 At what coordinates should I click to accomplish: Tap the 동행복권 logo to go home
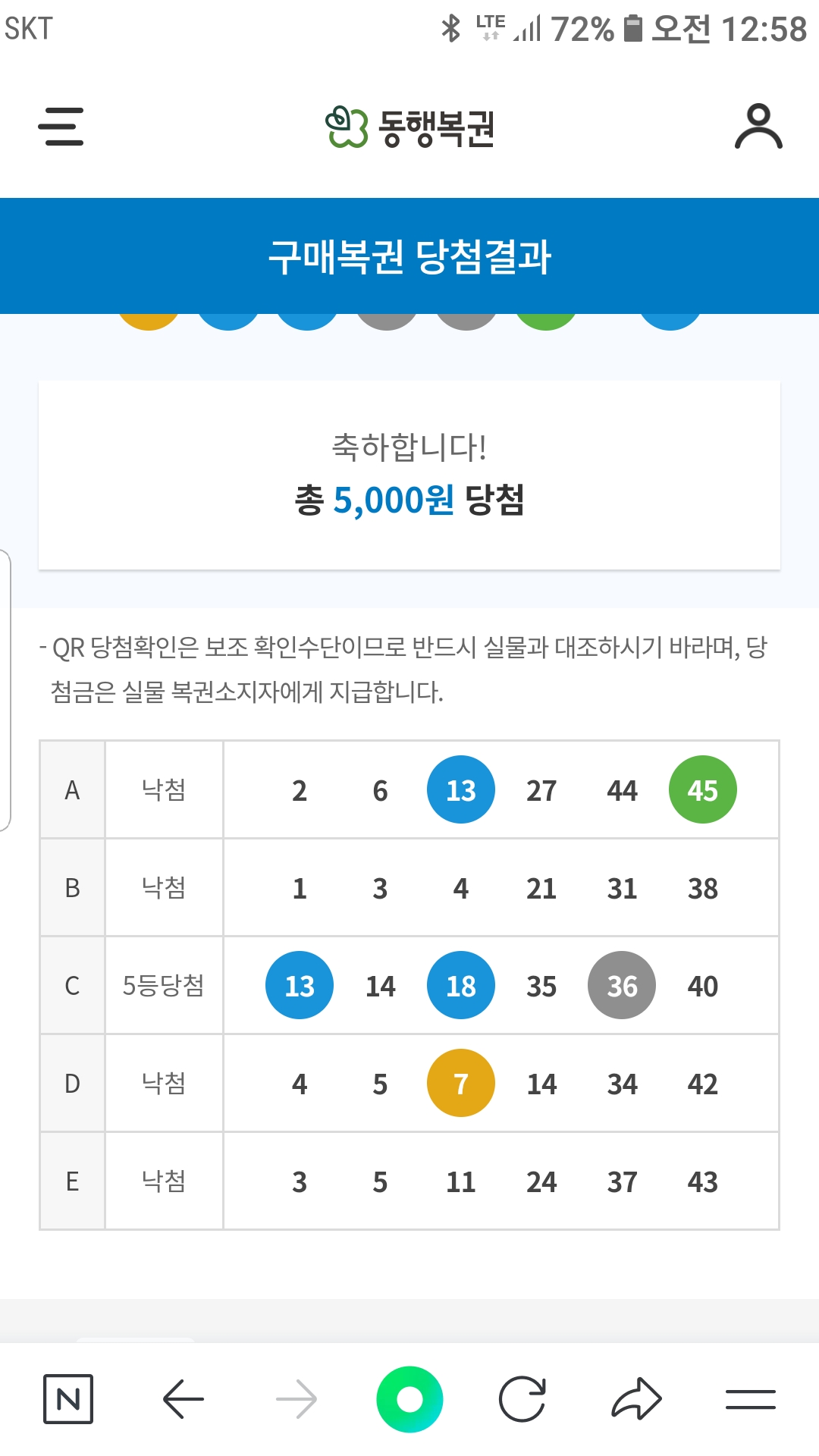coord(409,127)
